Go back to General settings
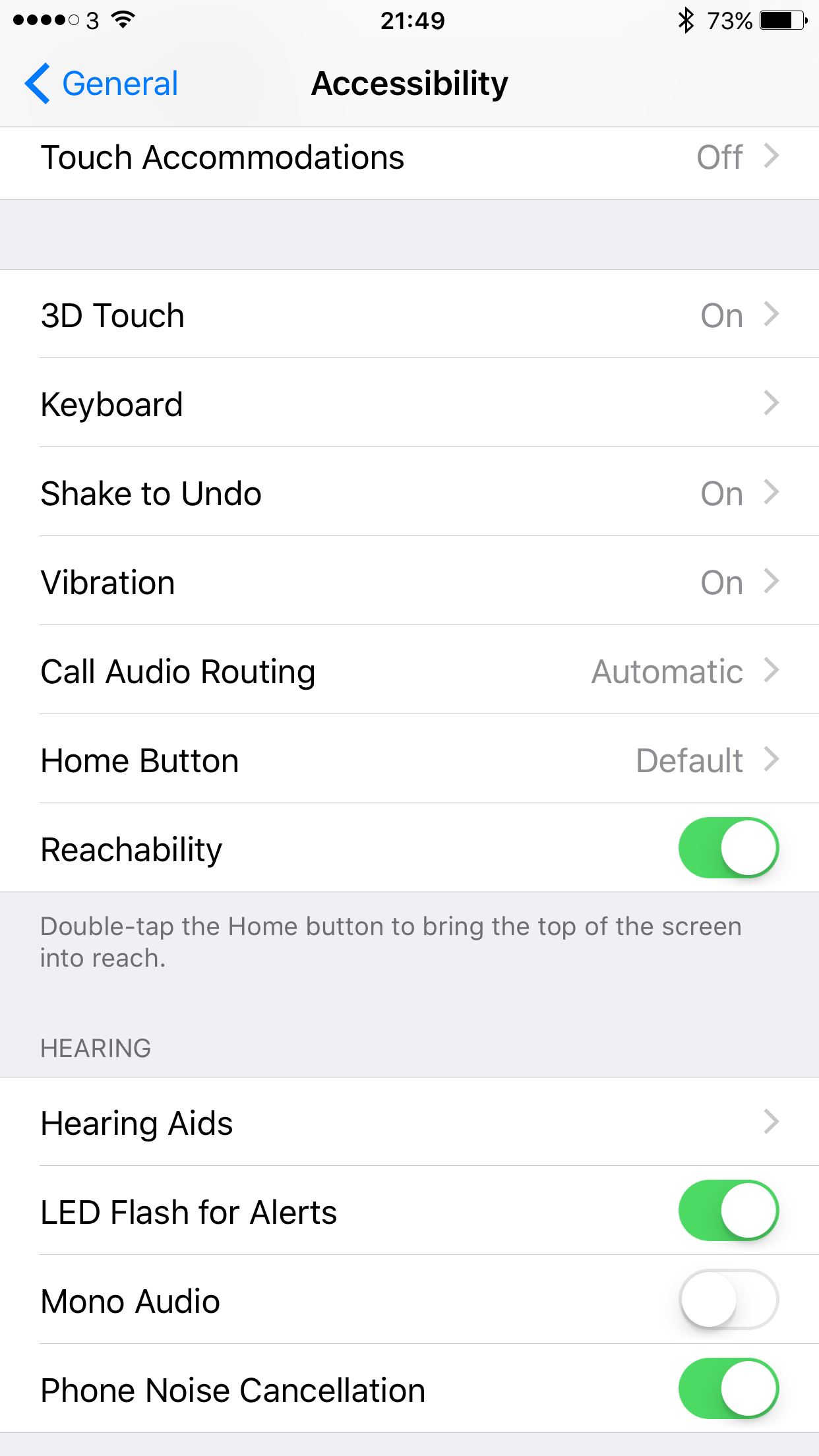819x1456 pixels. [102, 84]
